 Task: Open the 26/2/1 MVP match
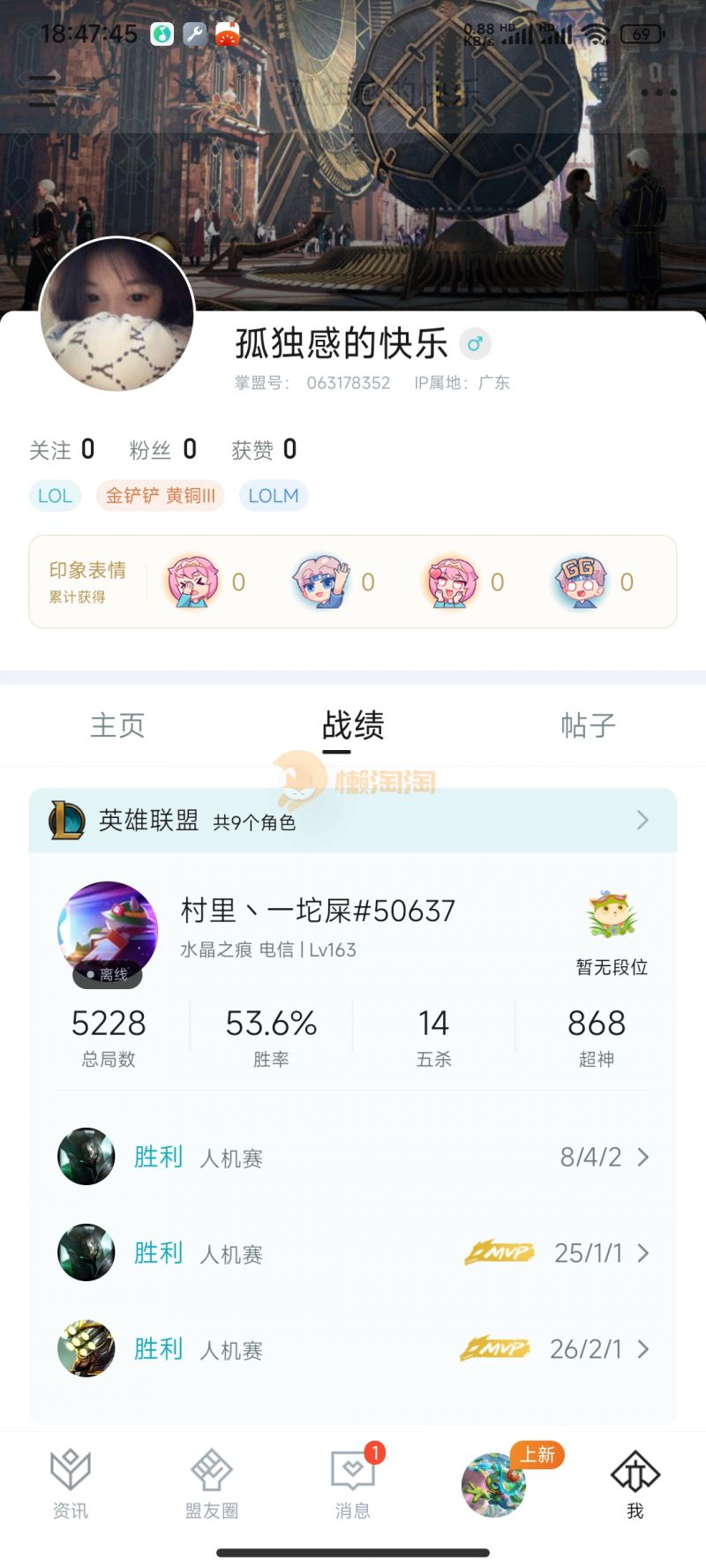coord(353,1349)
